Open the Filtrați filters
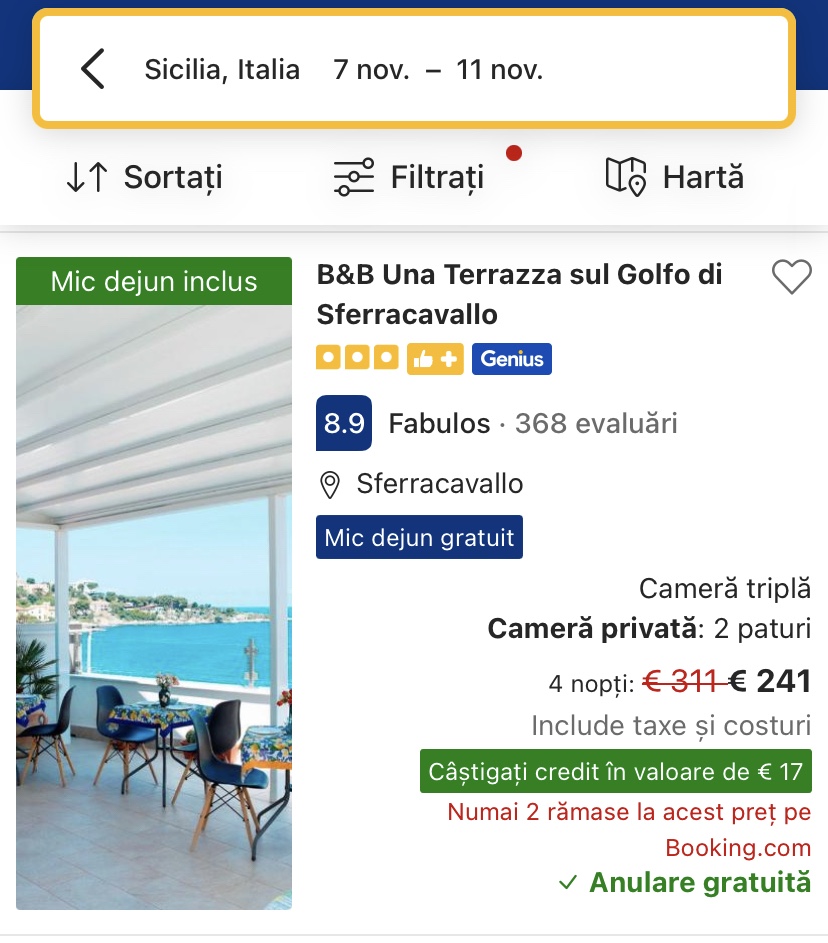Viewport: 828px width, 943px height. pyautogui.click(x=409, y=178)
